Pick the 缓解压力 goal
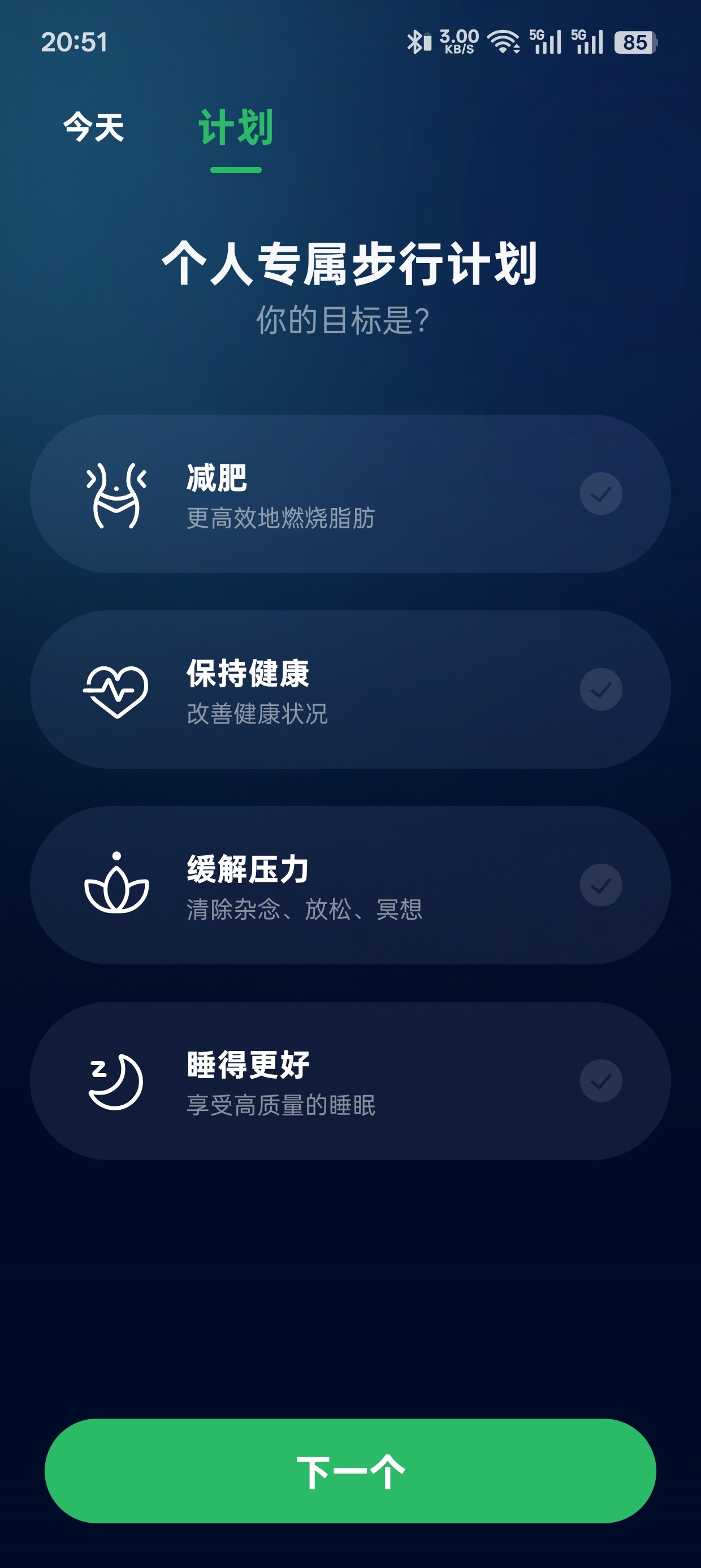The height and width of the screenshot is (1568, 701). [x=350, y=885]
